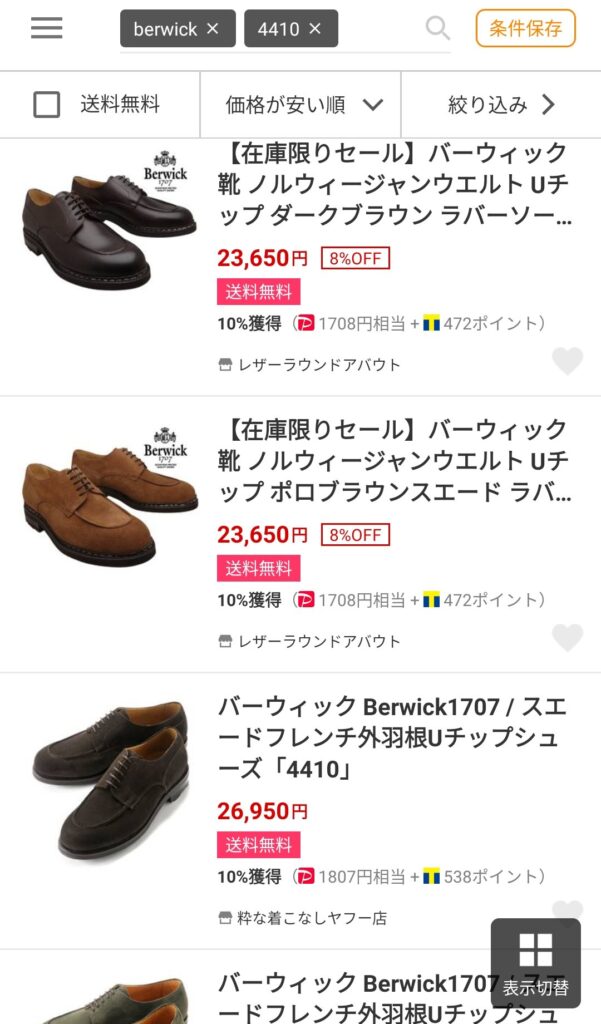This screenshot has width=601, height=1024.
Task: Open the 絞り込み filter options
Action: point(501,104)
